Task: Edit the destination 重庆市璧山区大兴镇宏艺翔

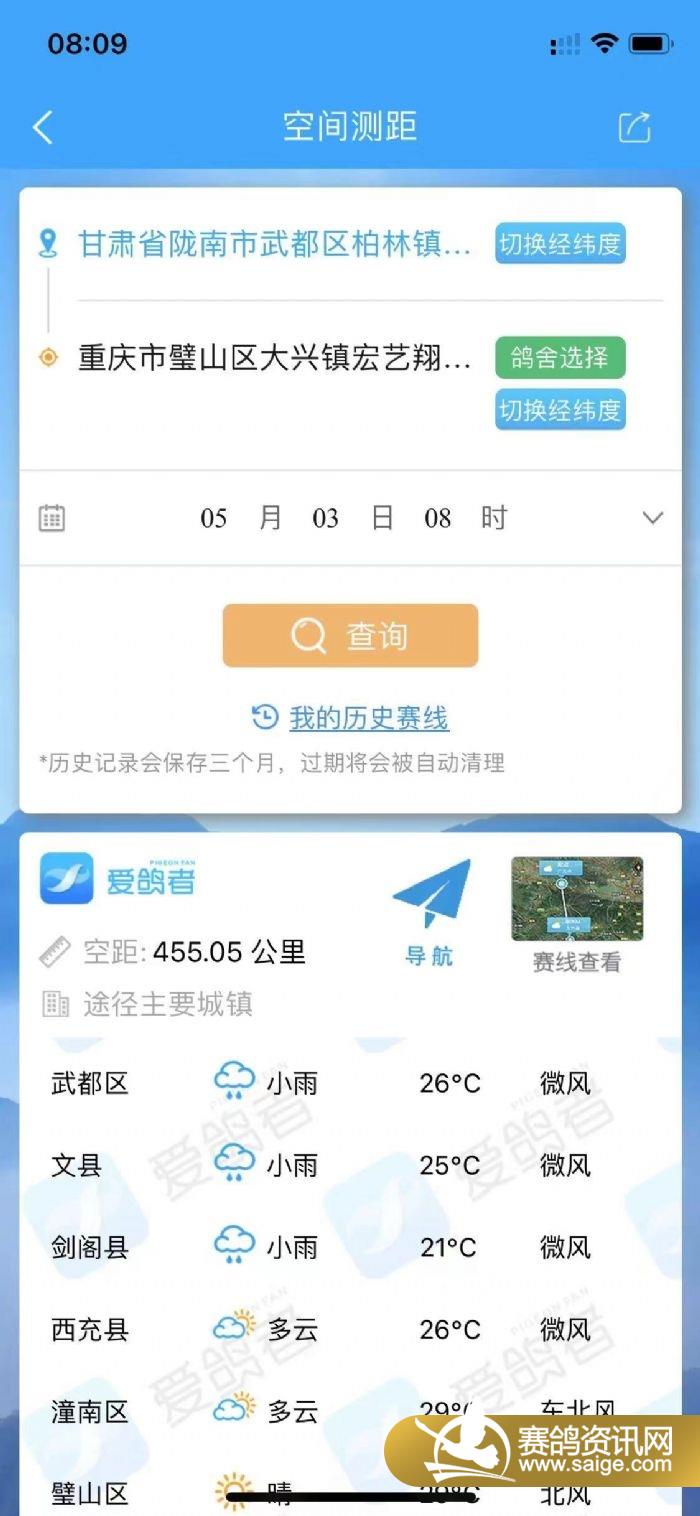Action: tap(274, 358)
